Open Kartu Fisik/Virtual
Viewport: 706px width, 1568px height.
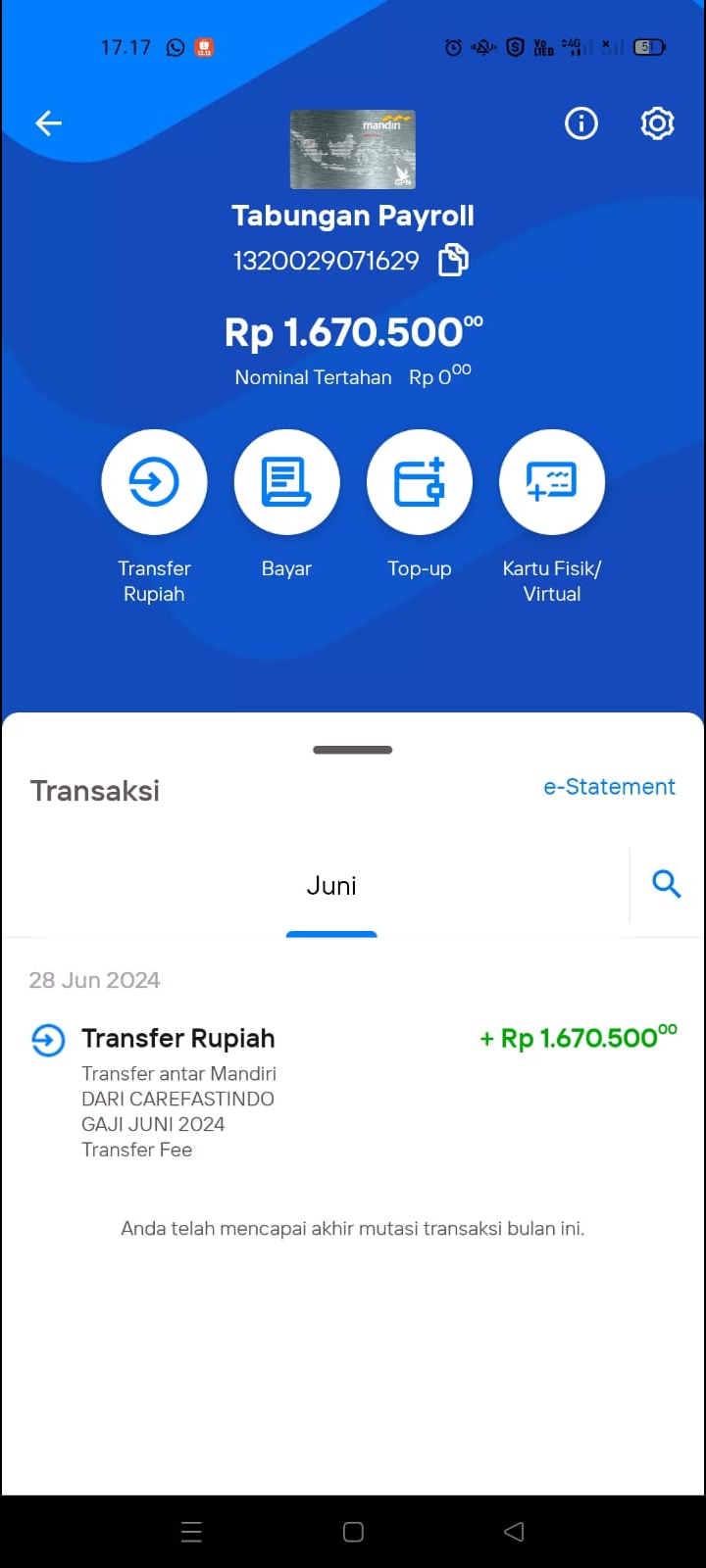[552, 482]
